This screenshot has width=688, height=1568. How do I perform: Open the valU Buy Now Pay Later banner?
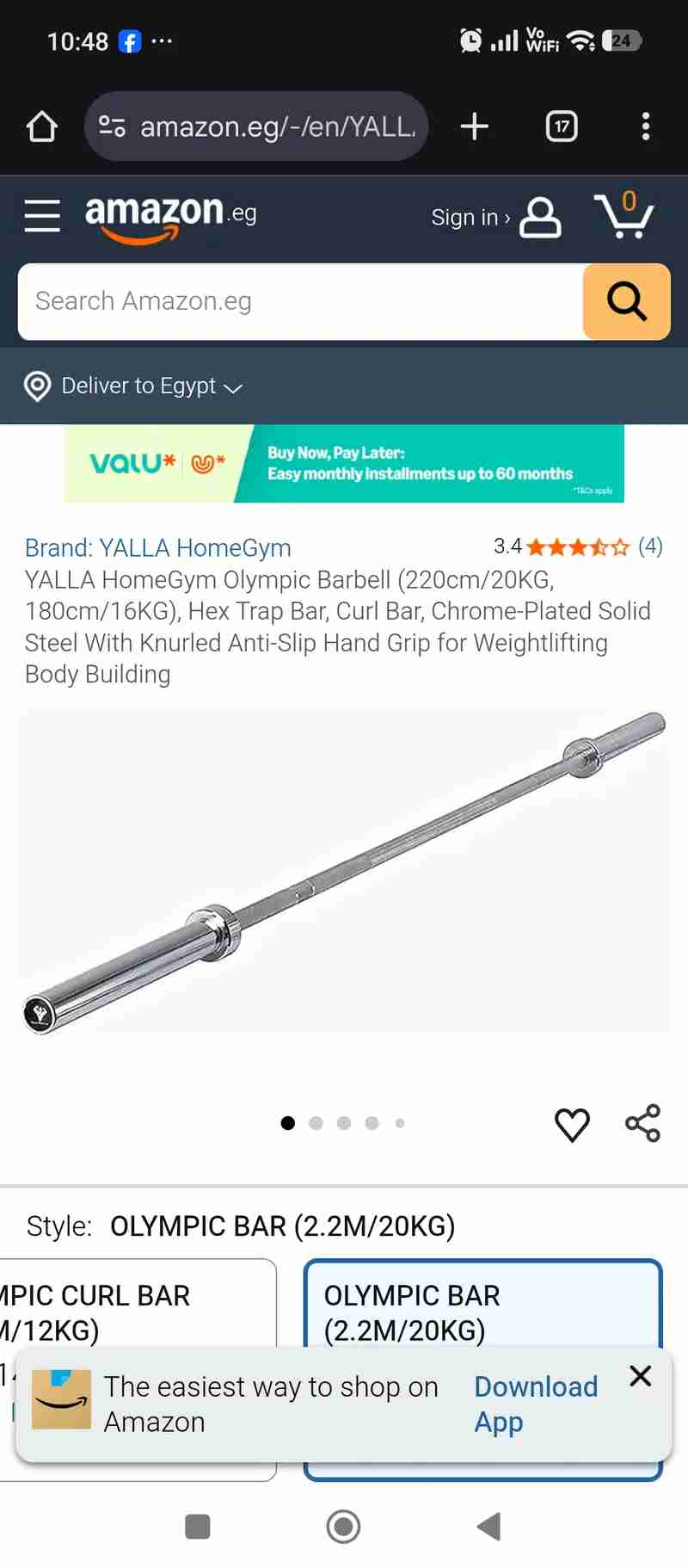pyautogui.click(x=344, y=464)
